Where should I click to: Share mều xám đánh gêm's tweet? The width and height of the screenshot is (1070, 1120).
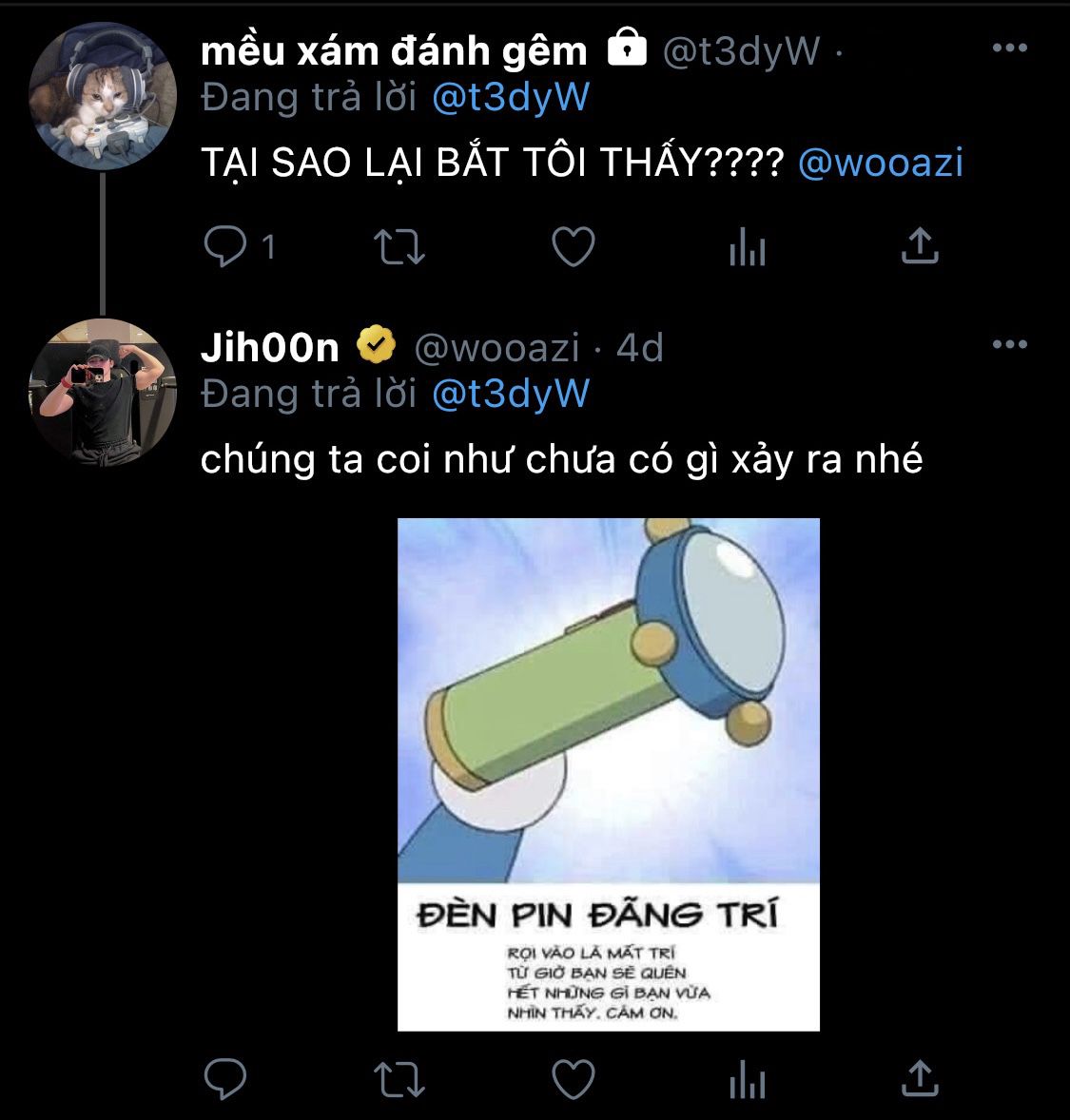(920, 246)
